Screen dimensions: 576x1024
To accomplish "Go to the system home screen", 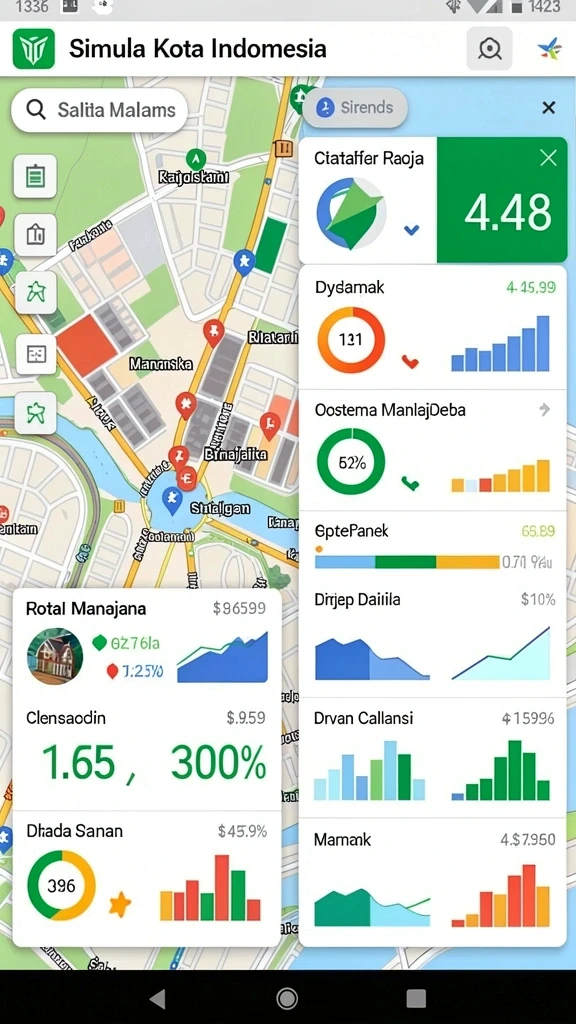I will pyautogui.click(x=287, y=998).
